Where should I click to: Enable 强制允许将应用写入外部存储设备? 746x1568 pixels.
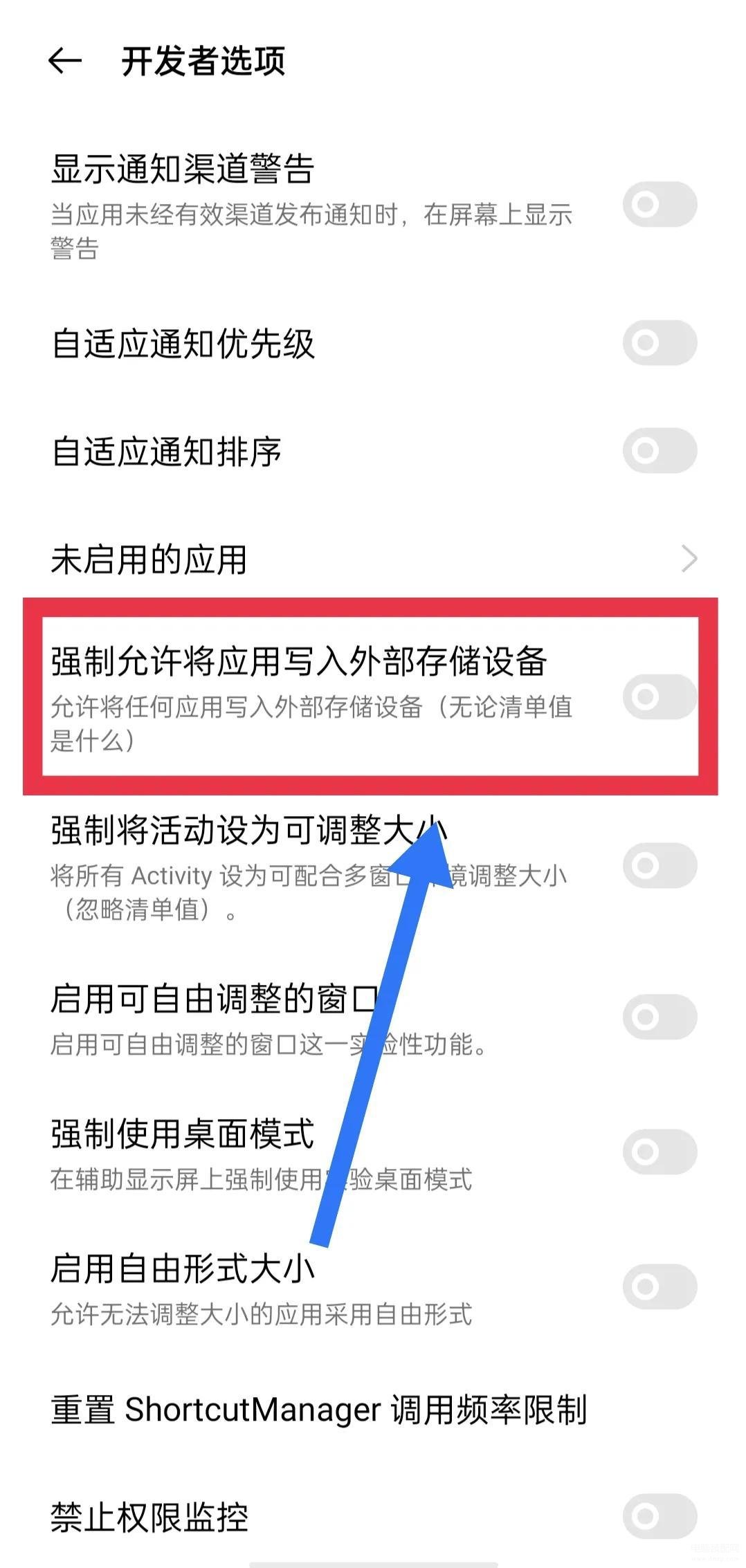click(x=659, y=697)
